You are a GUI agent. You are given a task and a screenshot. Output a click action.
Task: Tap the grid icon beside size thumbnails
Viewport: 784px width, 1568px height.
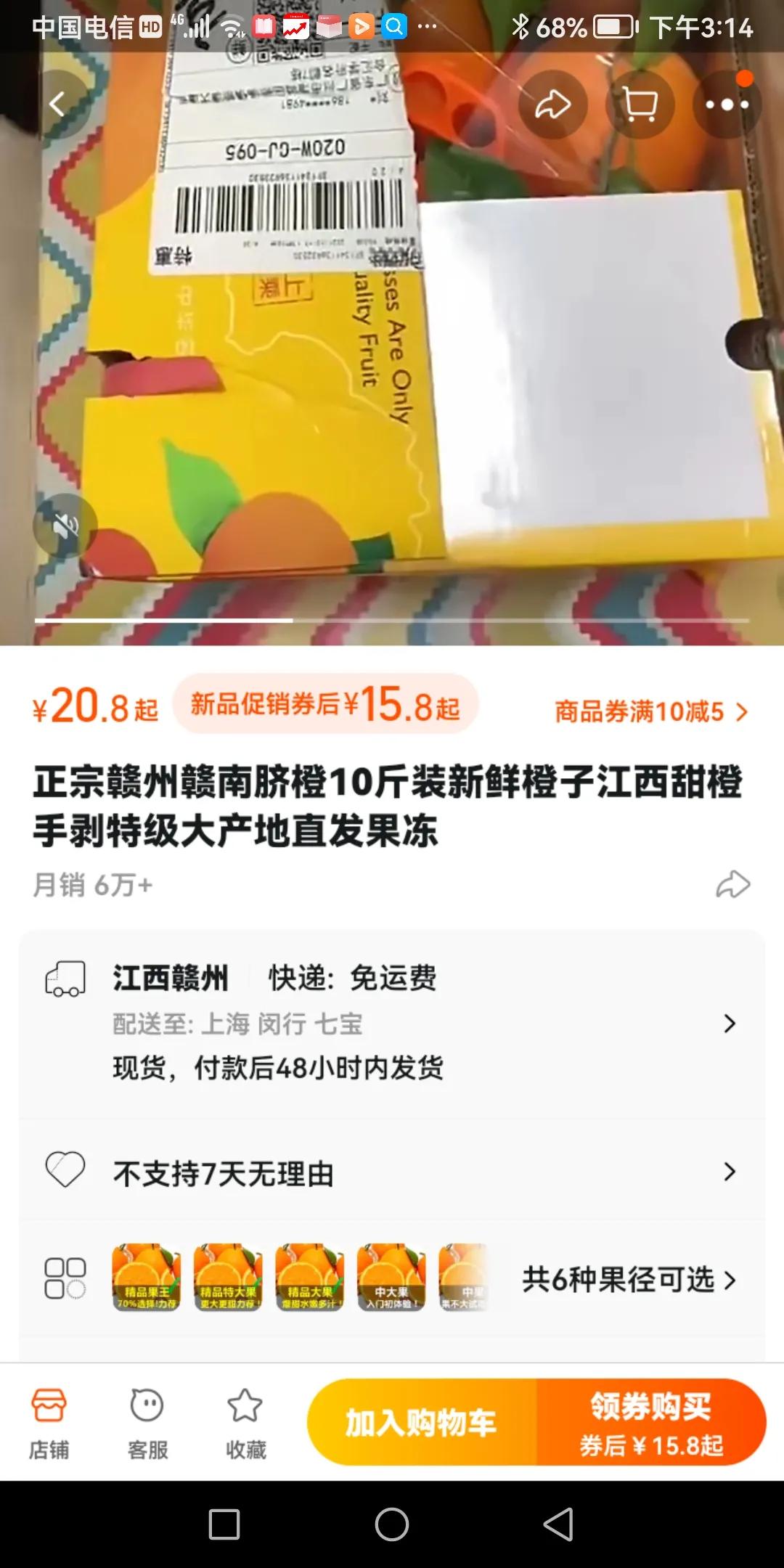(x=63, y=1280)
